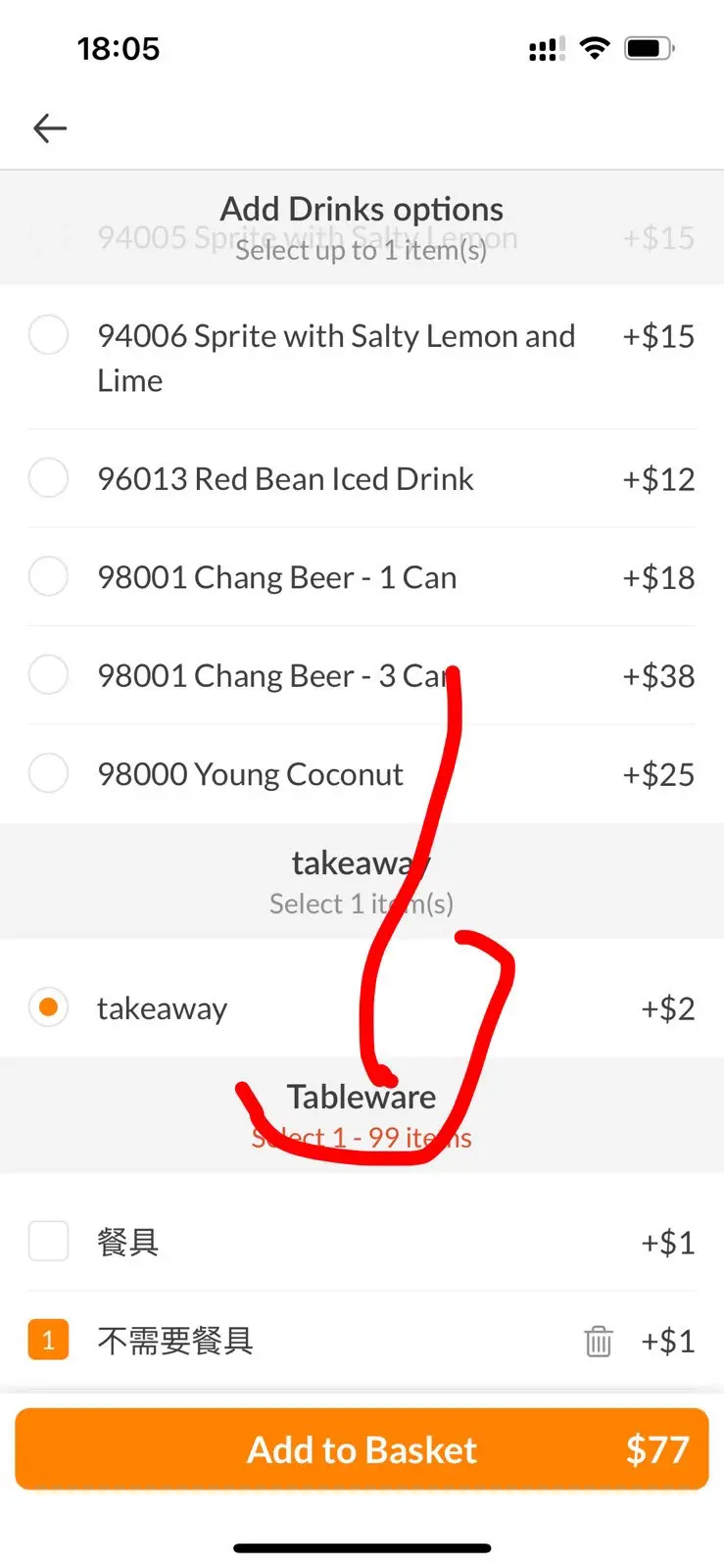The image size is (724, 1568).
Task: Tap the 不需要餐具 quantity box
Action: (x=48, y=1340)
